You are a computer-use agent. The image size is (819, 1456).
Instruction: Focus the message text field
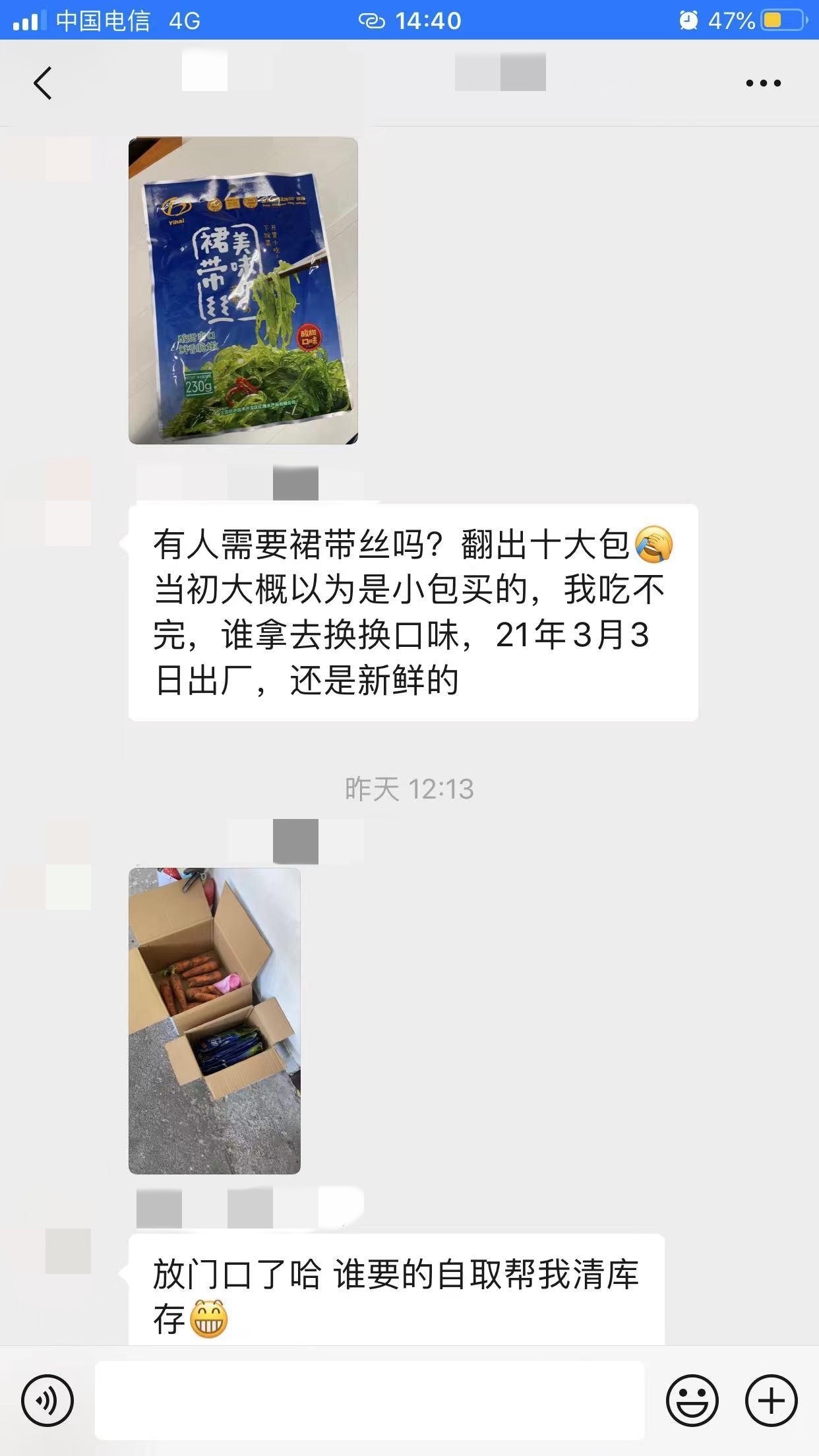[369, 1399]
